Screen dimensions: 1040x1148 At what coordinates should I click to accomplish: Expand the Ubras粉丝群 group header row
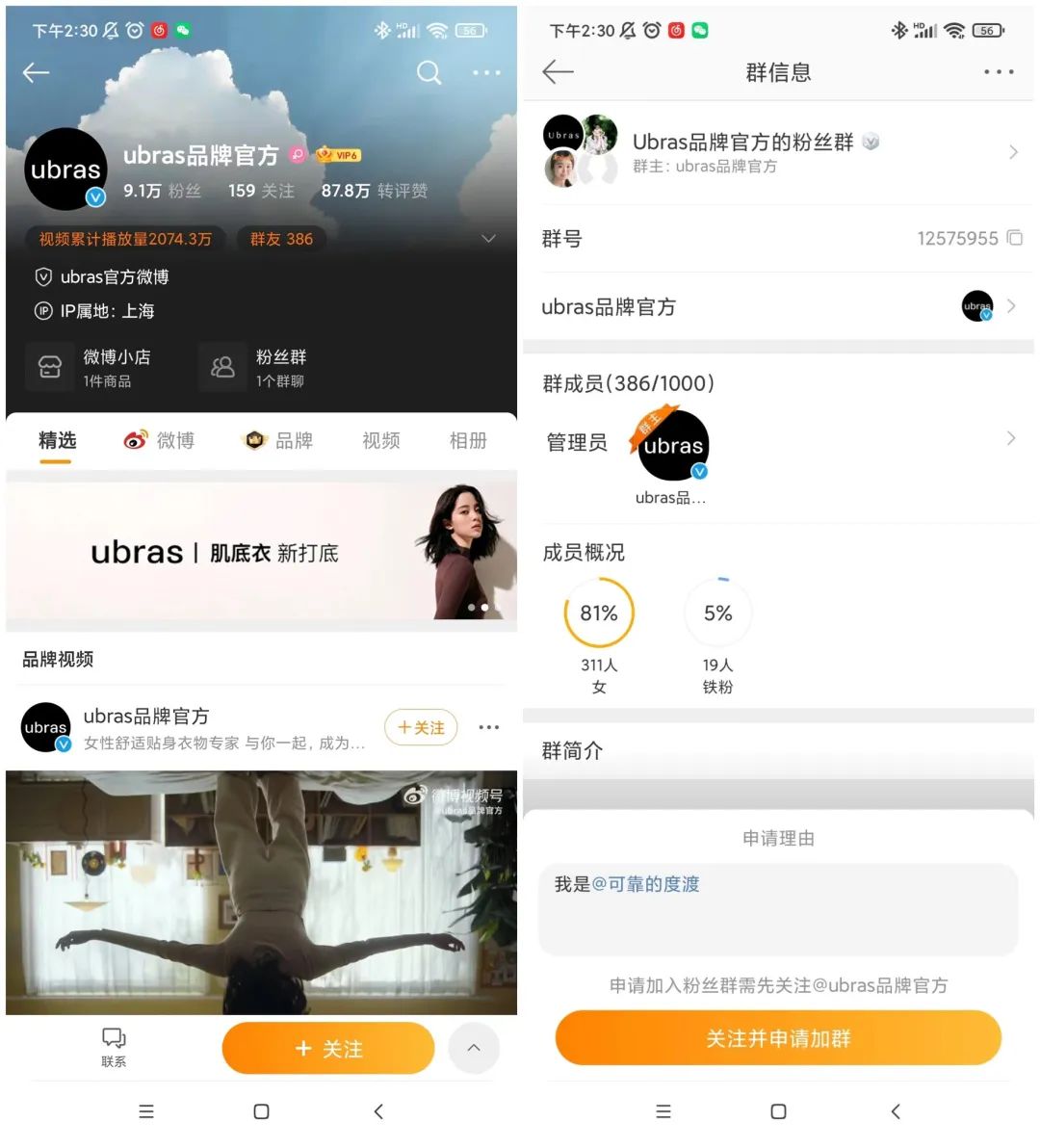[1012, 152]
